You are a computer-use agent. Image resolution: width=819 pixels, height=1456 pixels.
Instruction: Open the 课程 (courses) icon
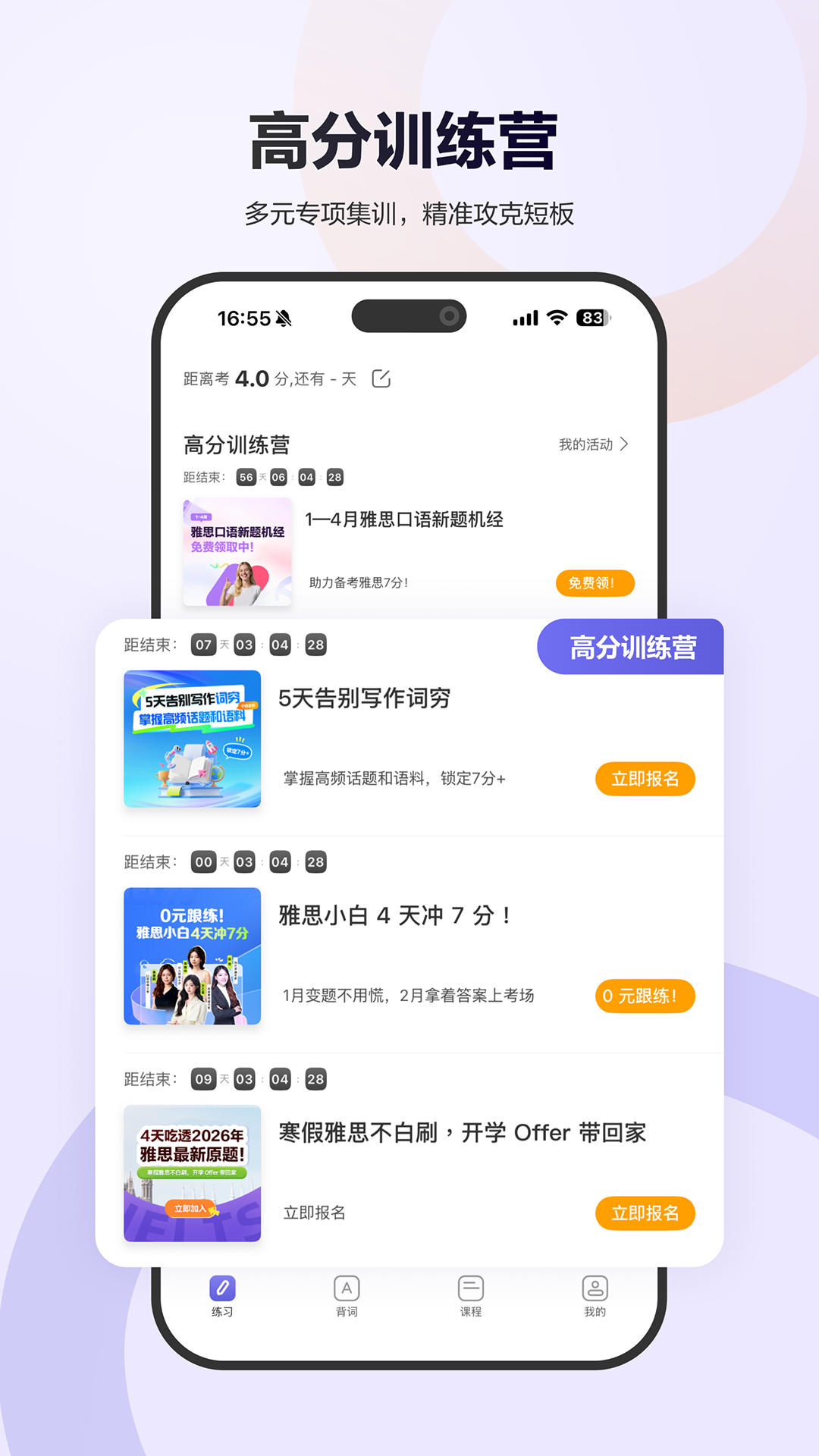[x=470, y=1287]
